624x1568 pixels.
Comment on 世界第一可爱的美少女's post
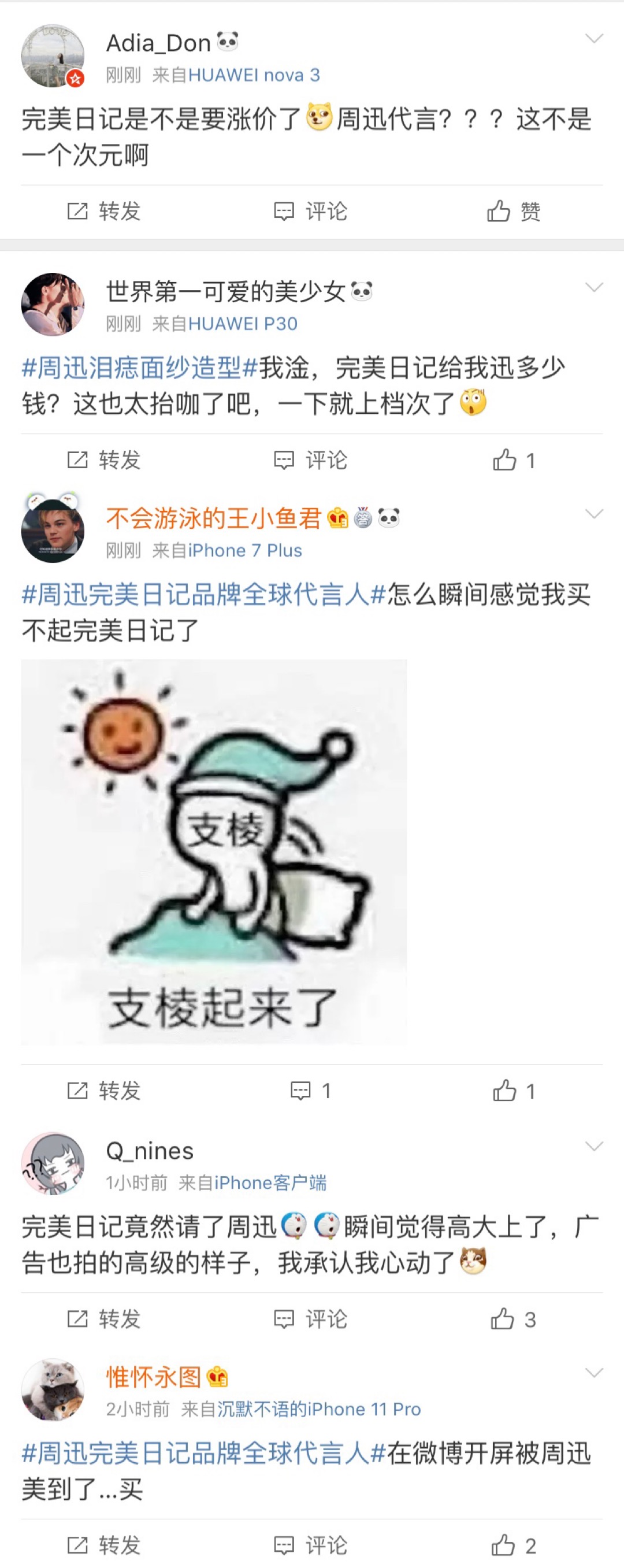pos(310,460)
